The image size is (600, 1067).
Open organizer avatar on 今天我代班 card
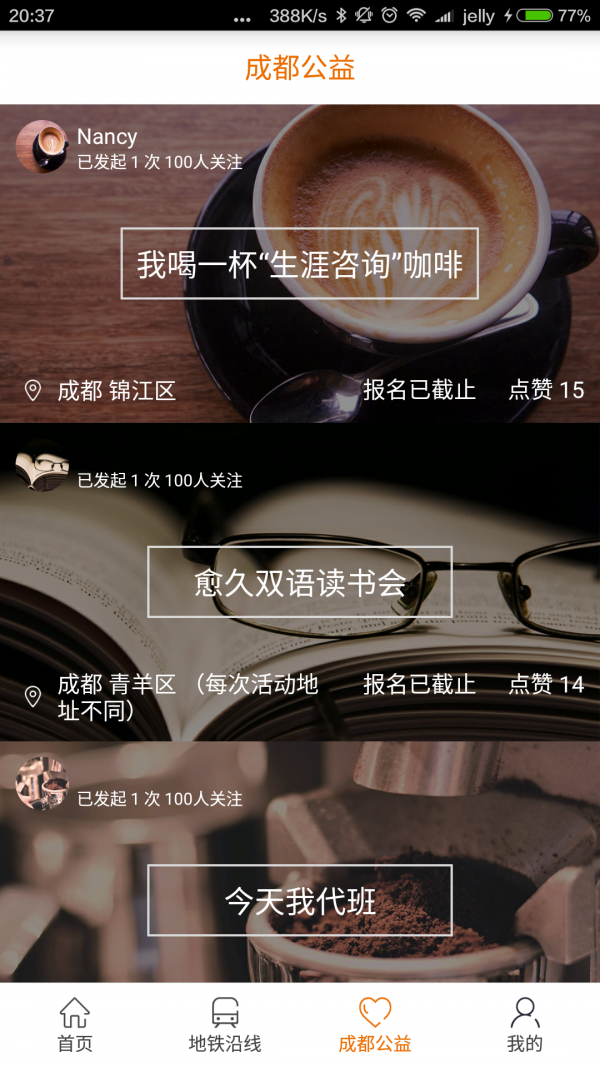pos(42,782)
